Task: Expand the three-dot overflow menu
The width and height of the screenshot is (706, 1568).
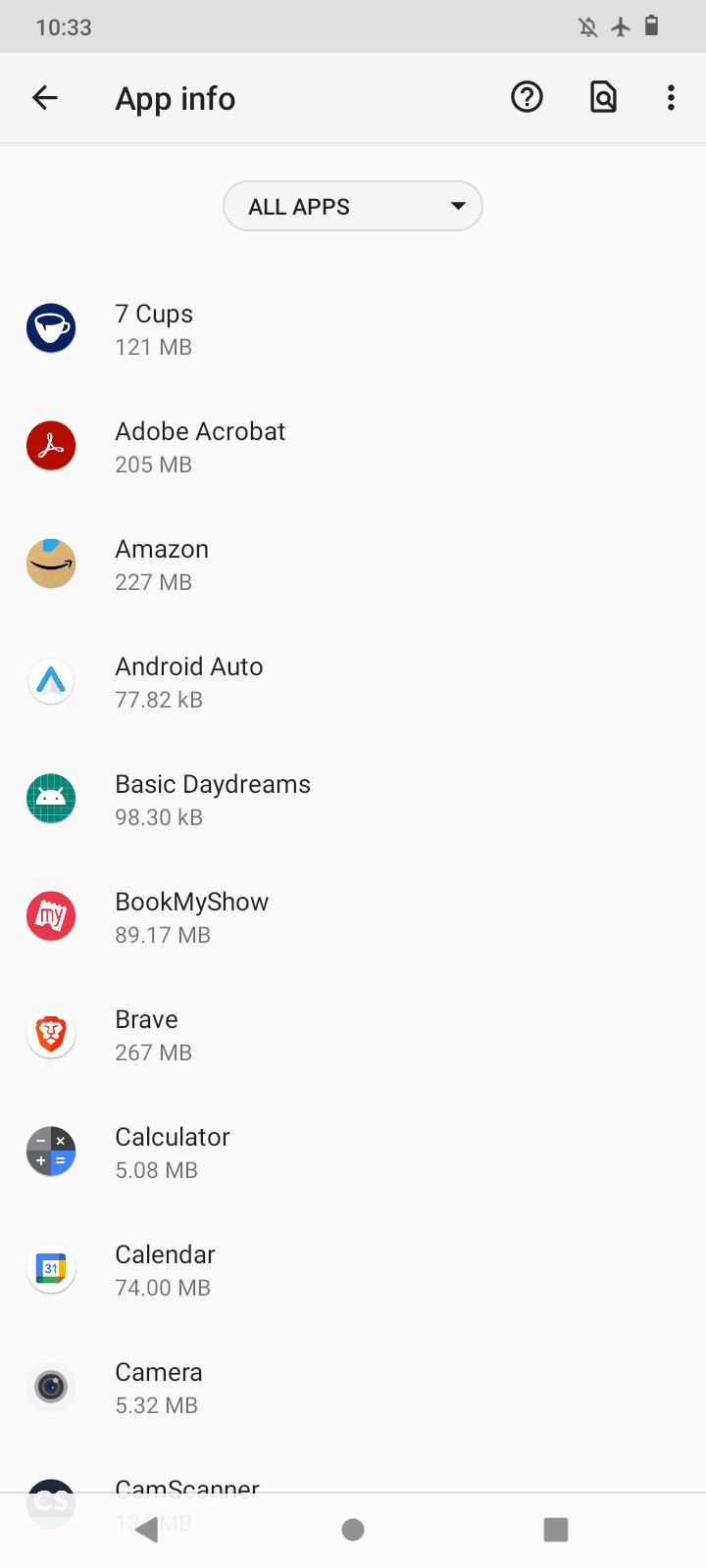Action: tap(671, 96)
